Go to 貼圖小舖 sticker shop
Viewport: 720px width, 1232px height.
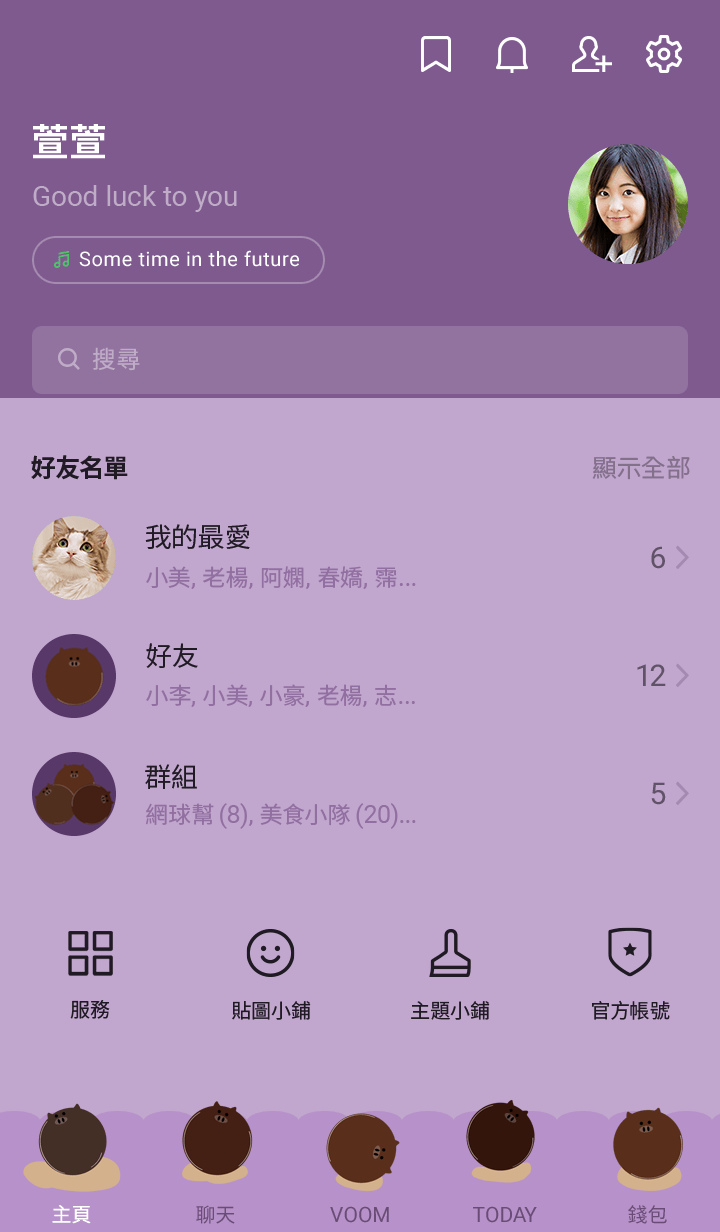(271, 972)
